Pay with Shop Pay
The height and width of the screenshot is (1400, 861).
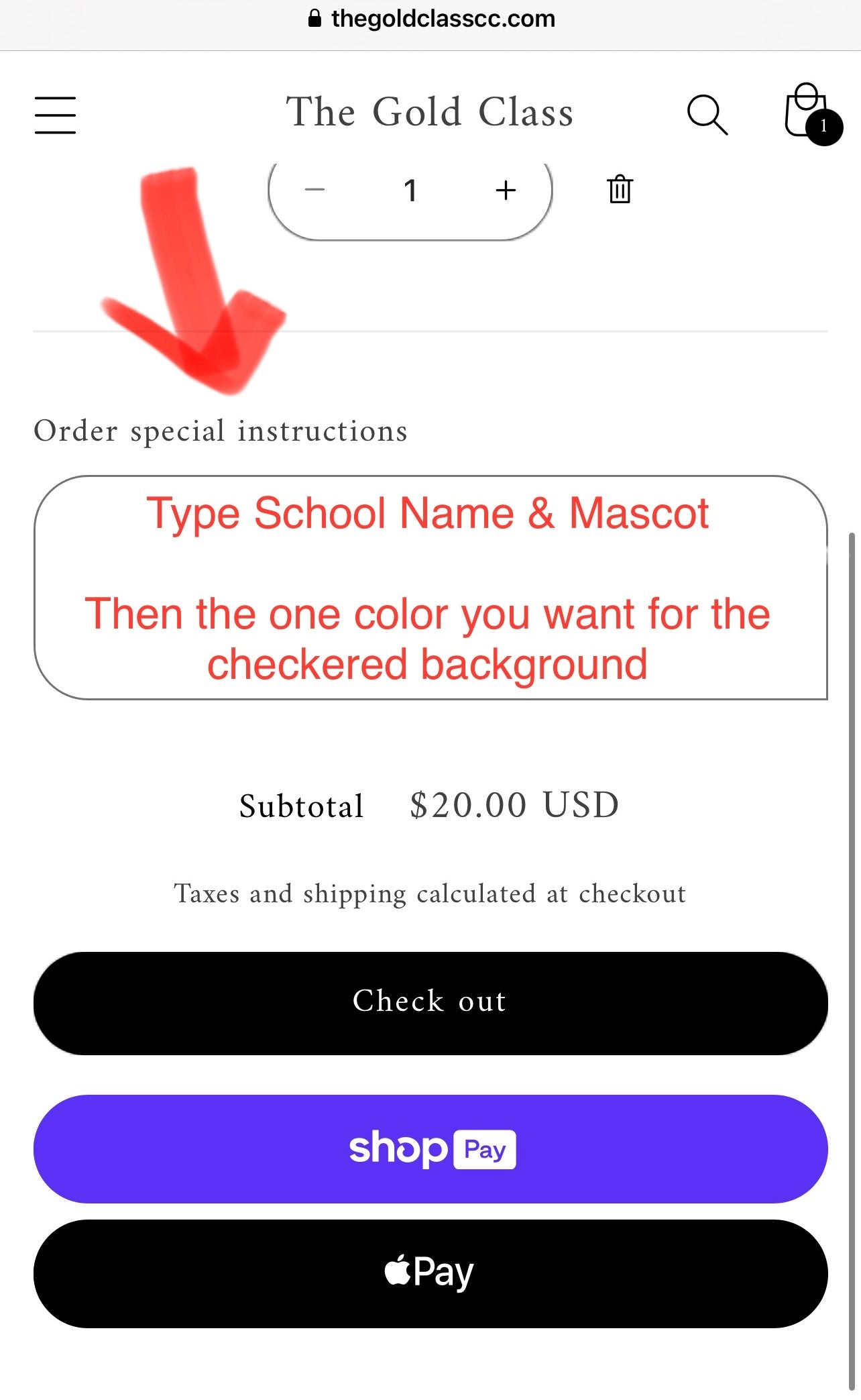[431, 1148]
